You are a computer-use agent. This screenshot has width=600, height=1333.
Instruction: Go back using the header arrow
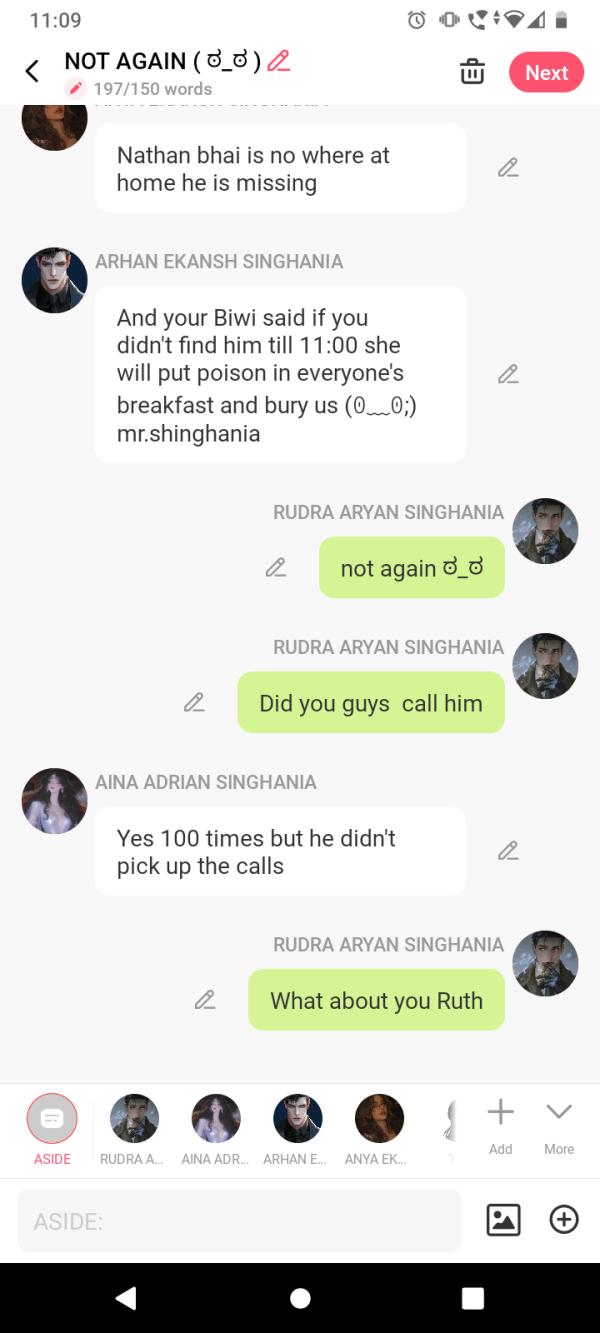32,72
